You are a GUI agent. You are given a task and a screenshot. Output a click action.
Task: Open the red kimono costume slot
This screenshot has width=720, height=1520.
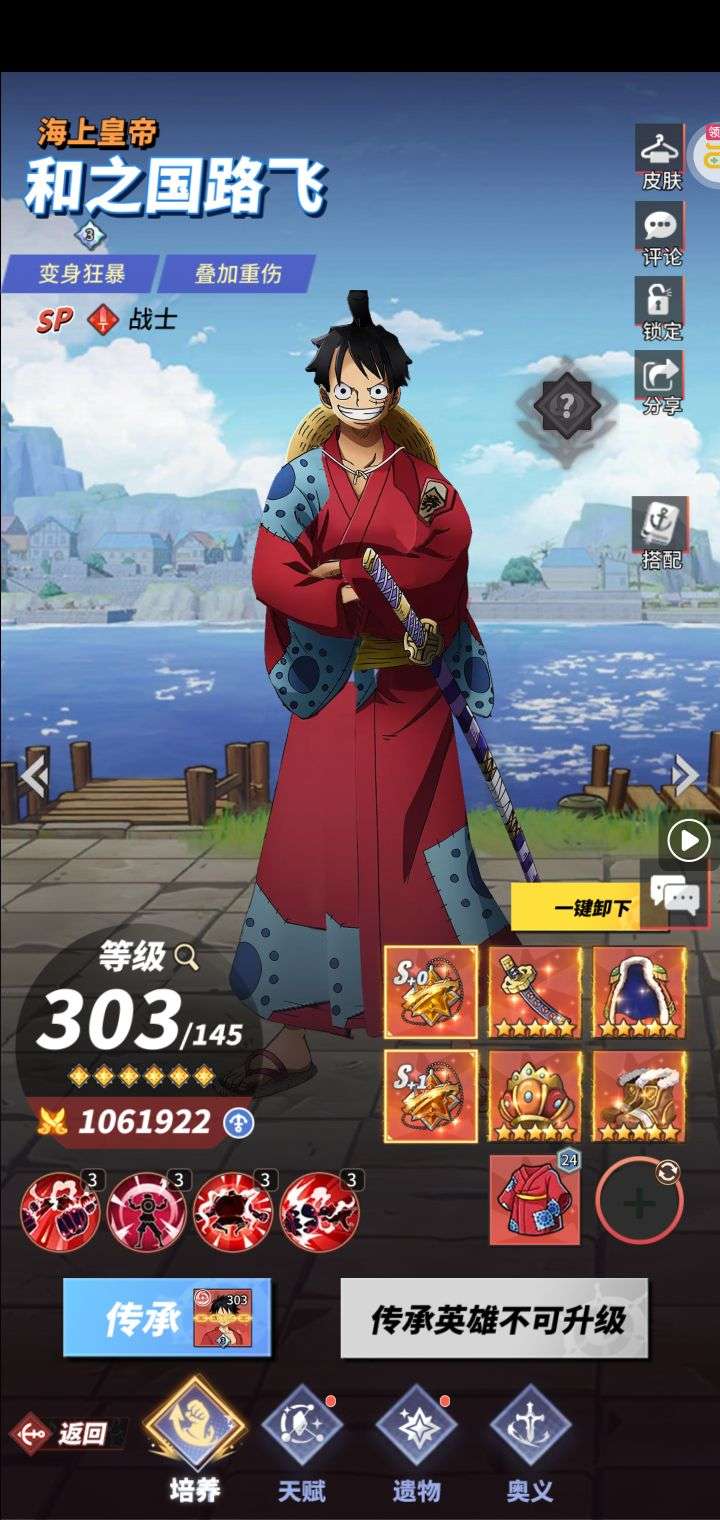(534, 1198)
